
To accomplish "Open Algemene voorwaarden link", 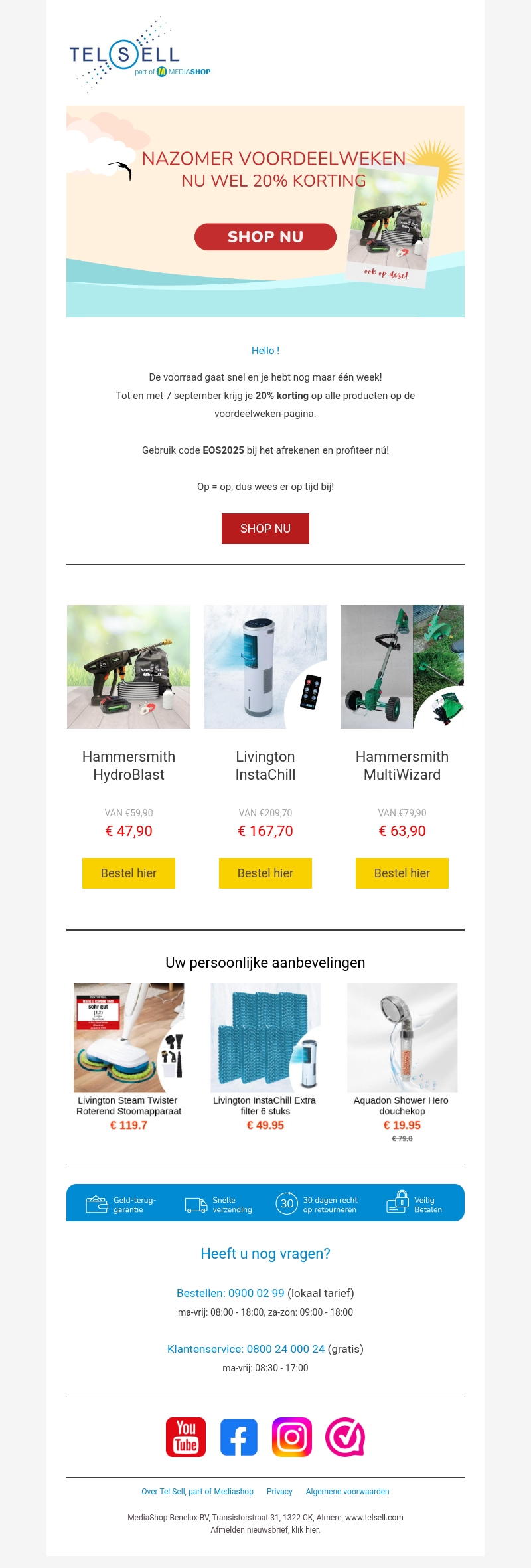I will tap(347, 1492).
